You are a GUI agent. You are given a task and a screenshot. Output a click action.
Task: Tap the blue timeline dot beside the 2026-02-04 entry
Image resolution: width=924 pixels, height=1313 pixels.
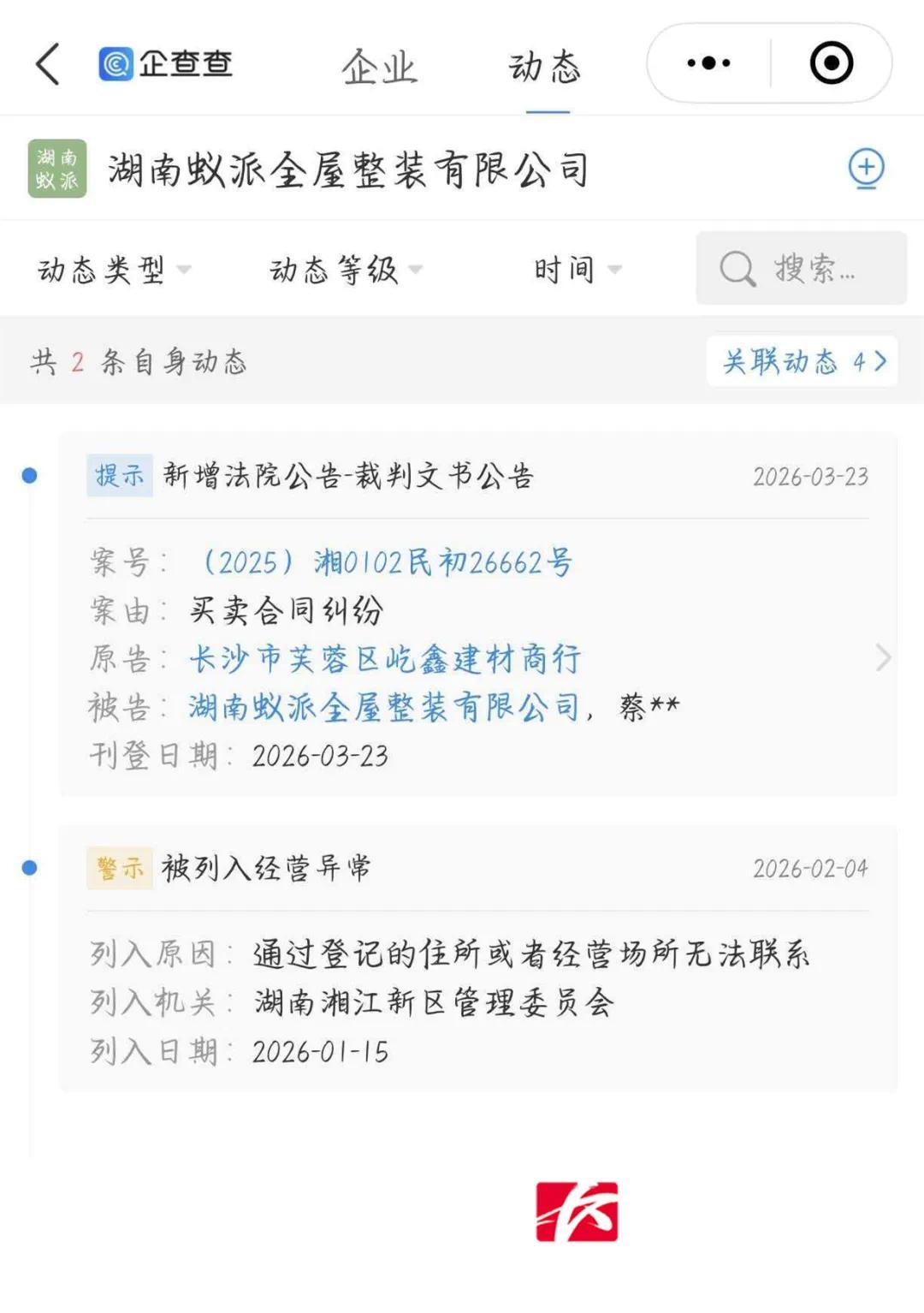29,865
